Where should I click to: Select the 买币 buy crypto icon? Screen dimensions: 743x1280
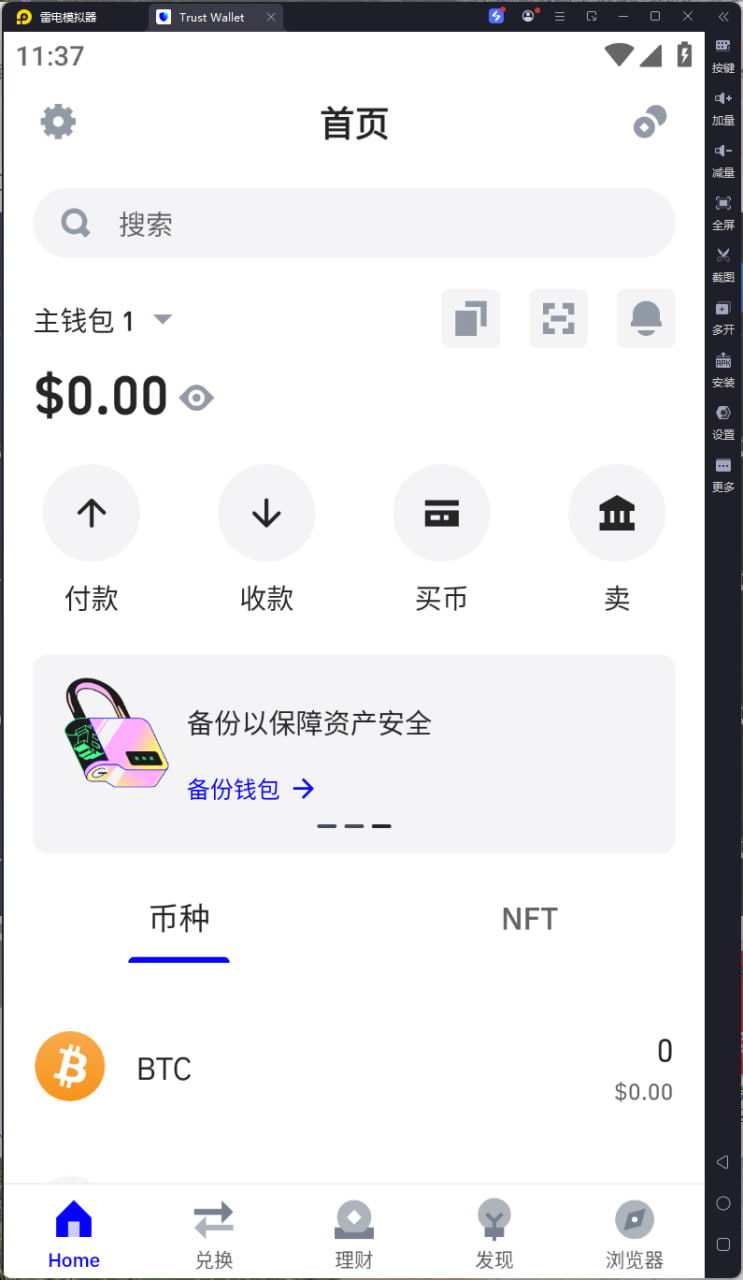441,512
